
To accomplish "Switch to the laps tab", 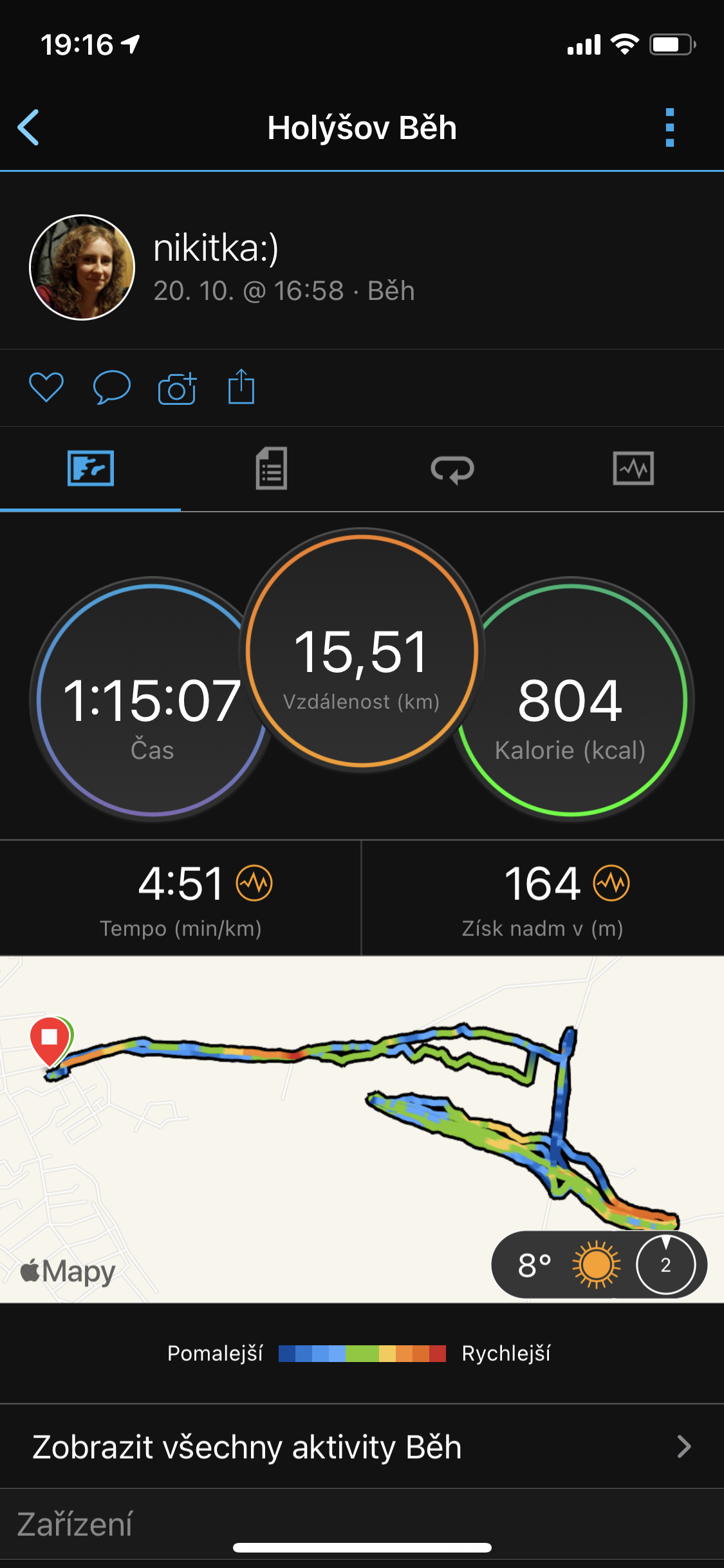I will click(452, 469).
